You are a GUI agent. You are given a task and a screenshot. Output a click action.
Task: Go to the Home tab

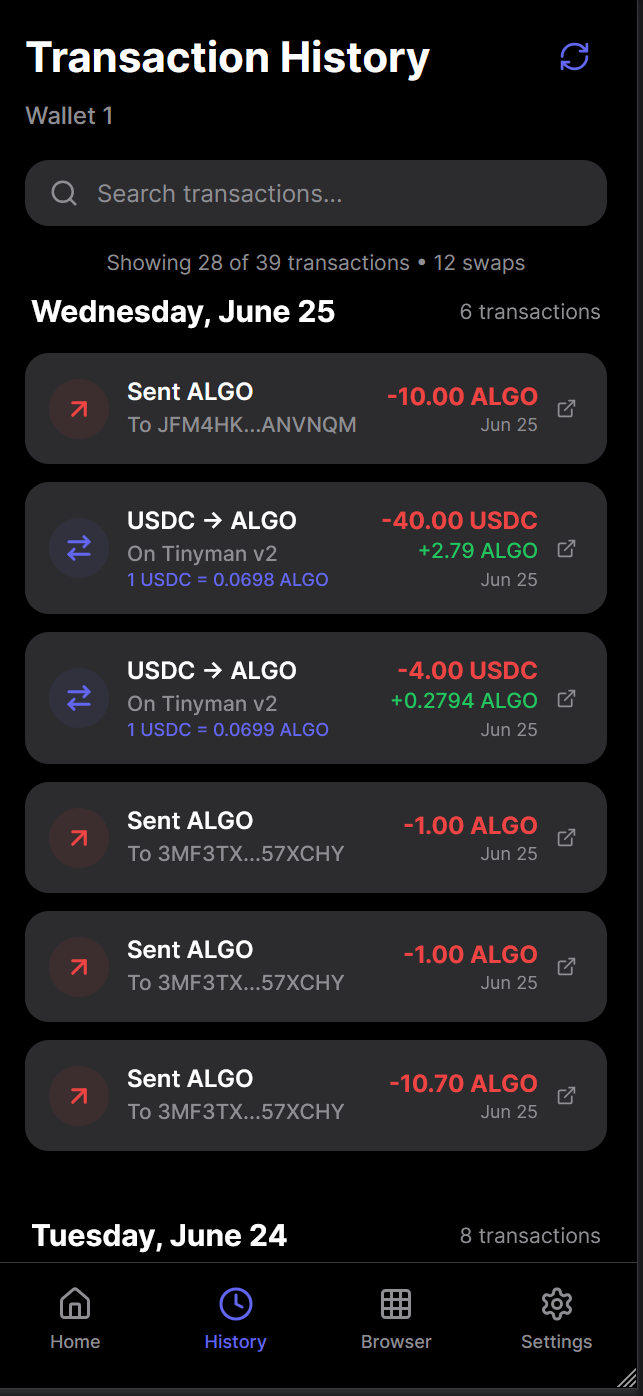[75, 1320]
